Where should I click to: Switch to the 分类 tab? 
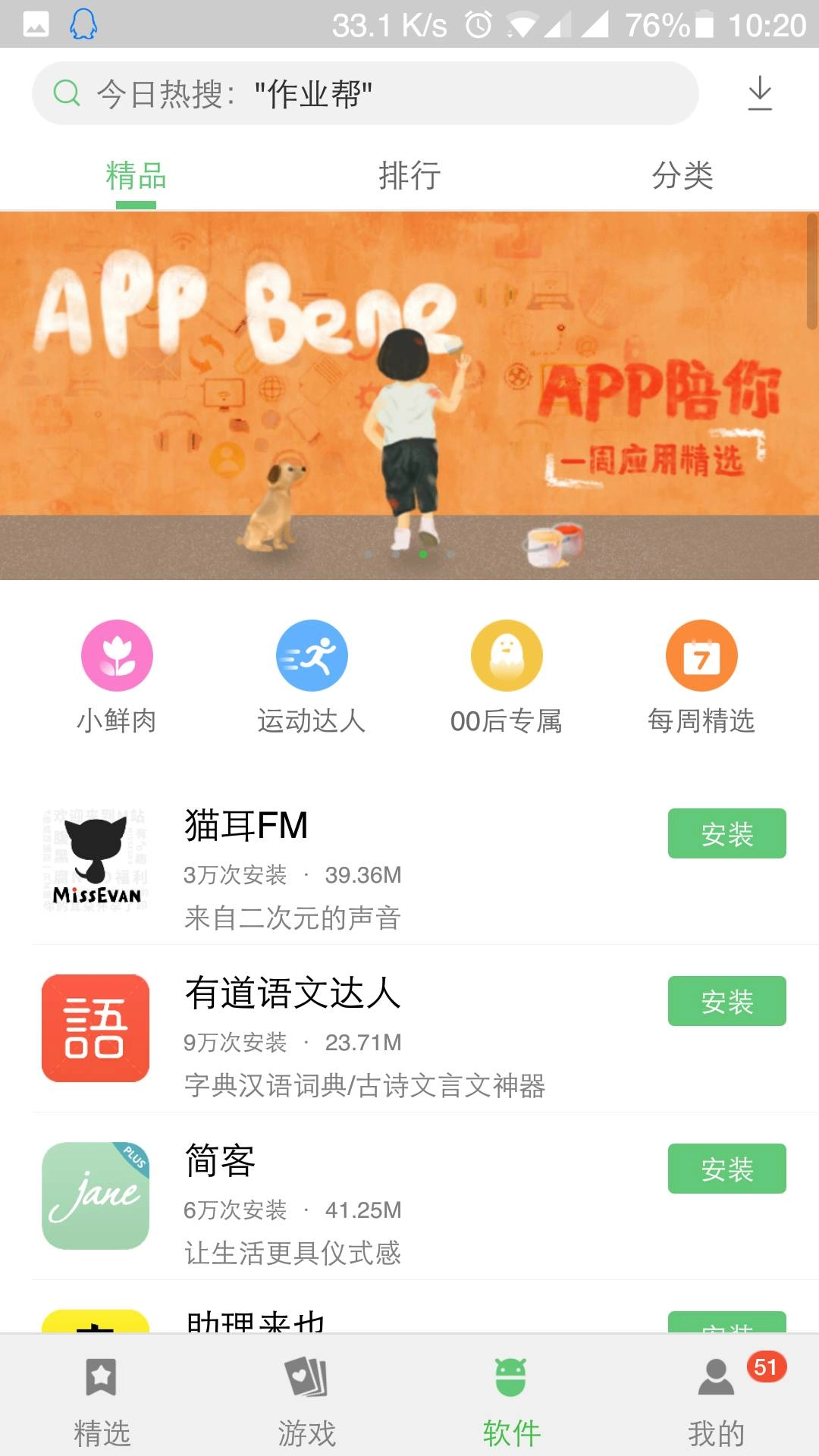tap(682, 175)
